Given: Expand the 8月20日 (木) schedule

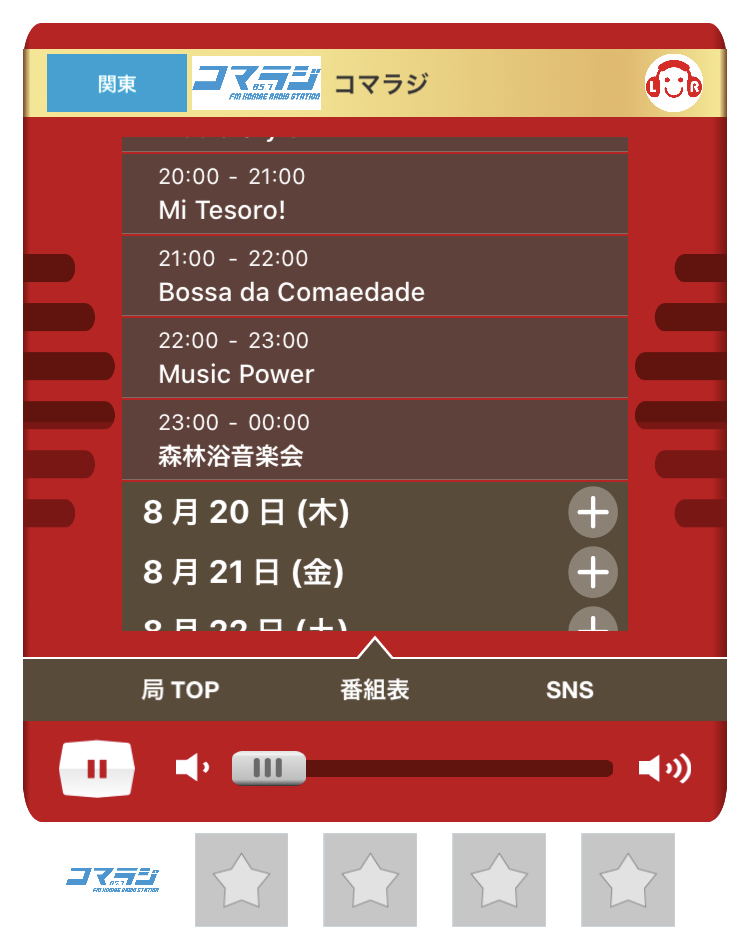Looking at the screenshot, I should pyautogui.click(x=593, y=513).
